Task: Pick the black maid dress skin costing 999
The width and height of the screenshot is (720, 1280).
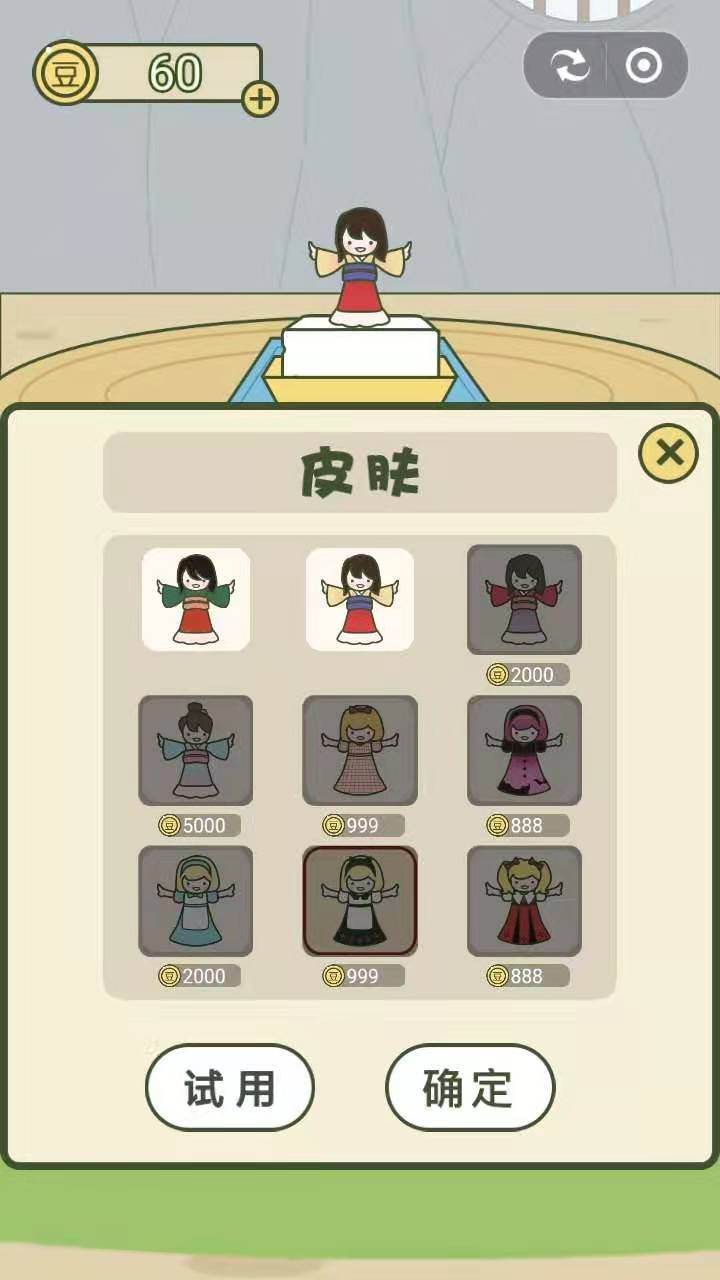Action: click(360, 900)
